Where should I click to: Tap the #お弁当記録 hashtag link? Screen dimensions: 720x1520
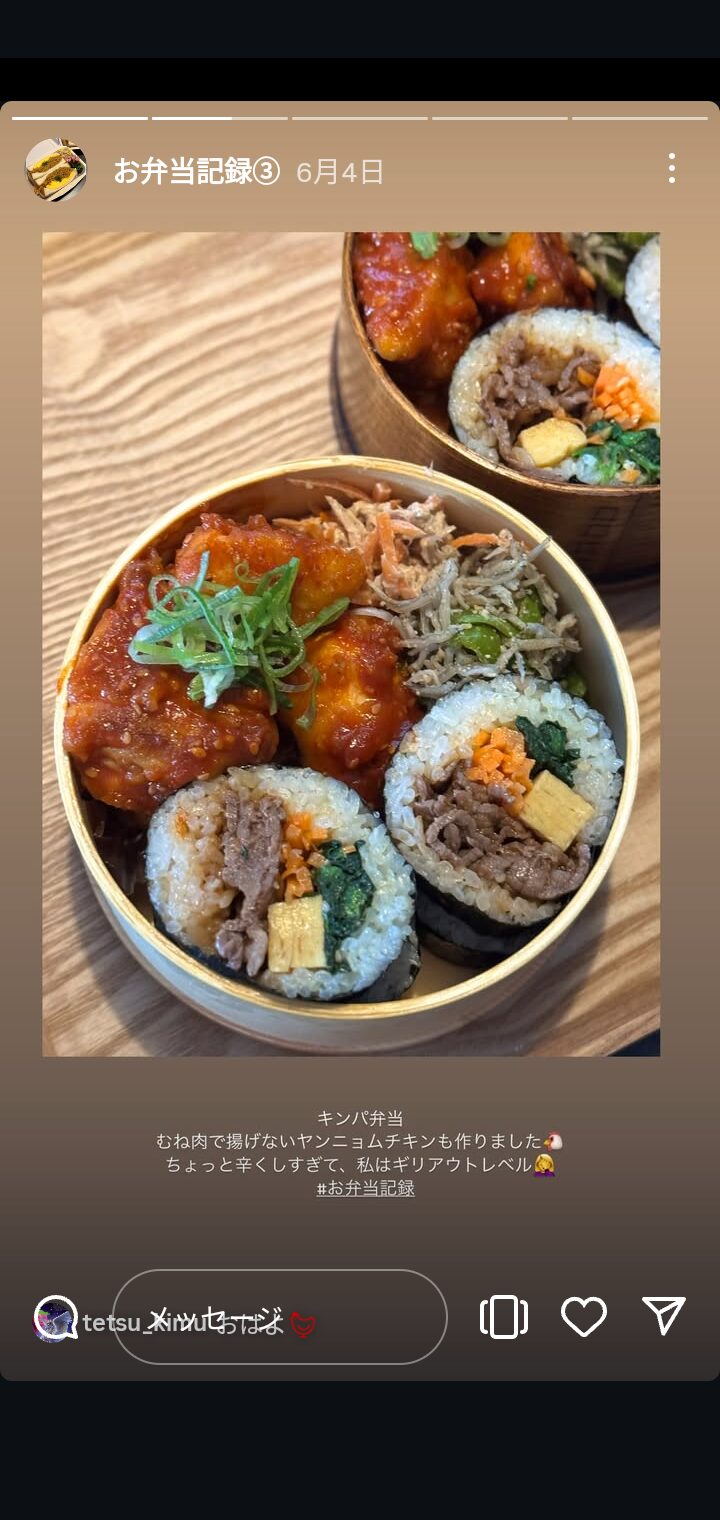coord(365,1188)
